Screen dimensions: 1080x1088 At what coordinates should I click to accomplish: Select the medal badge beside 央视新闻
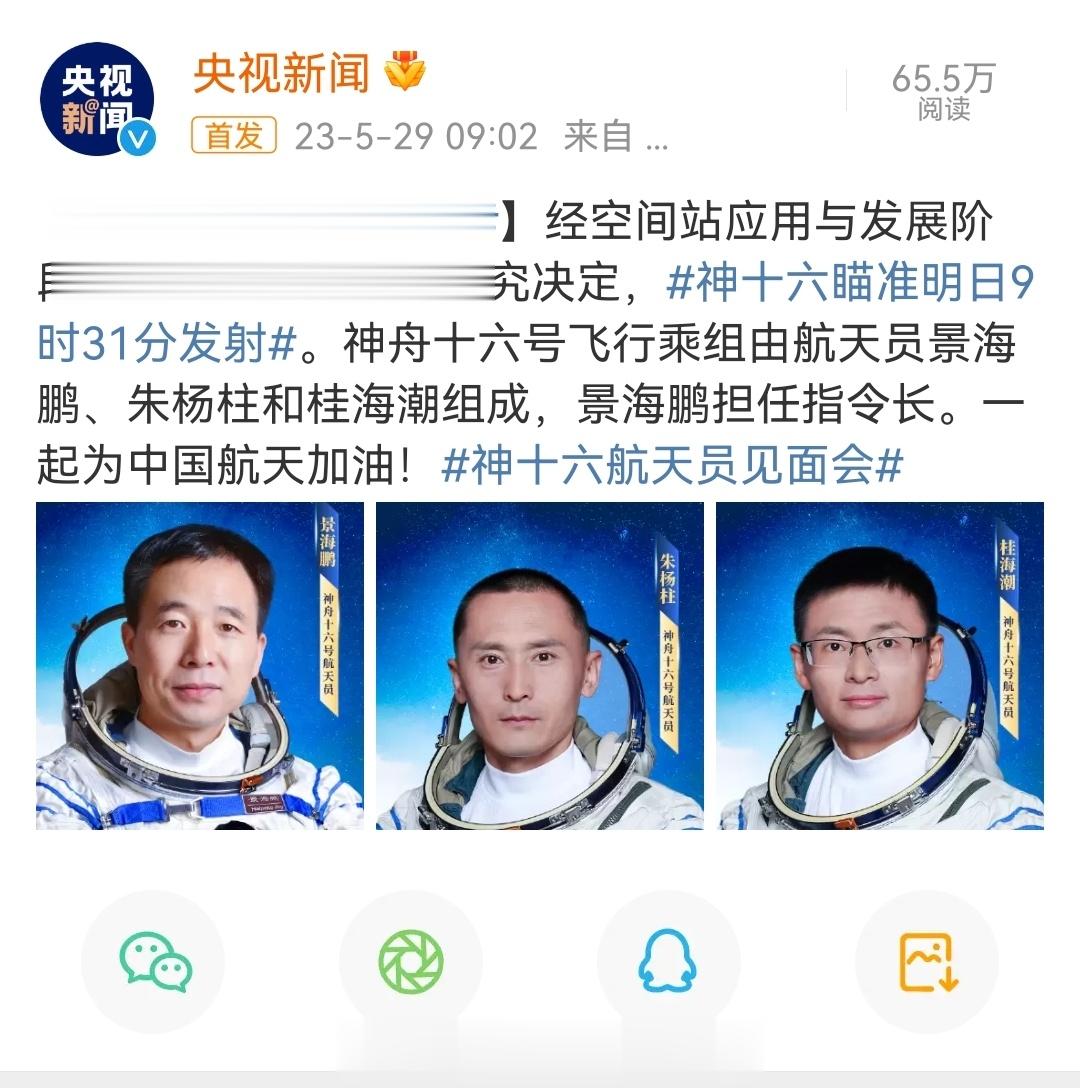[x=404, y=70]
